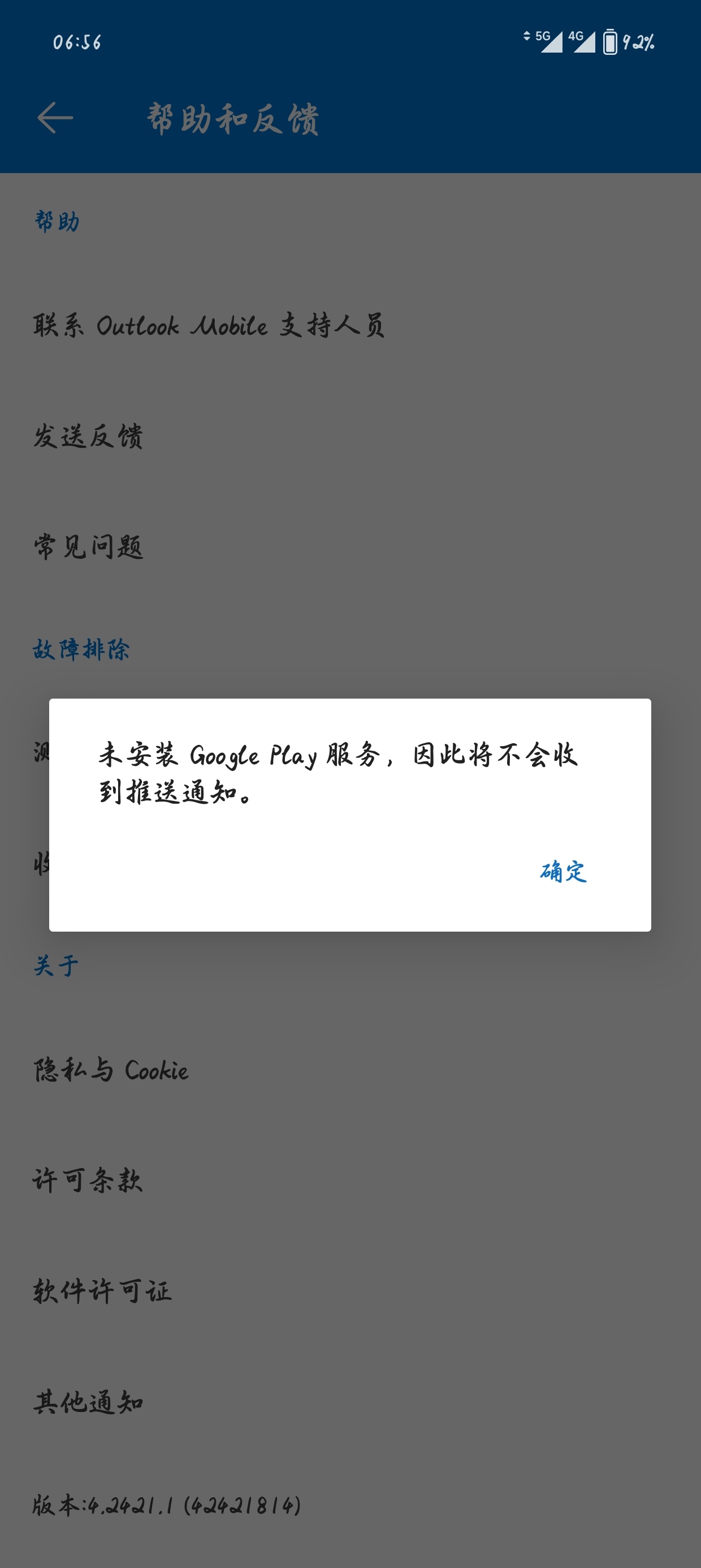
Task: Click the 5G signal indicator
Action: pos(547,38)
